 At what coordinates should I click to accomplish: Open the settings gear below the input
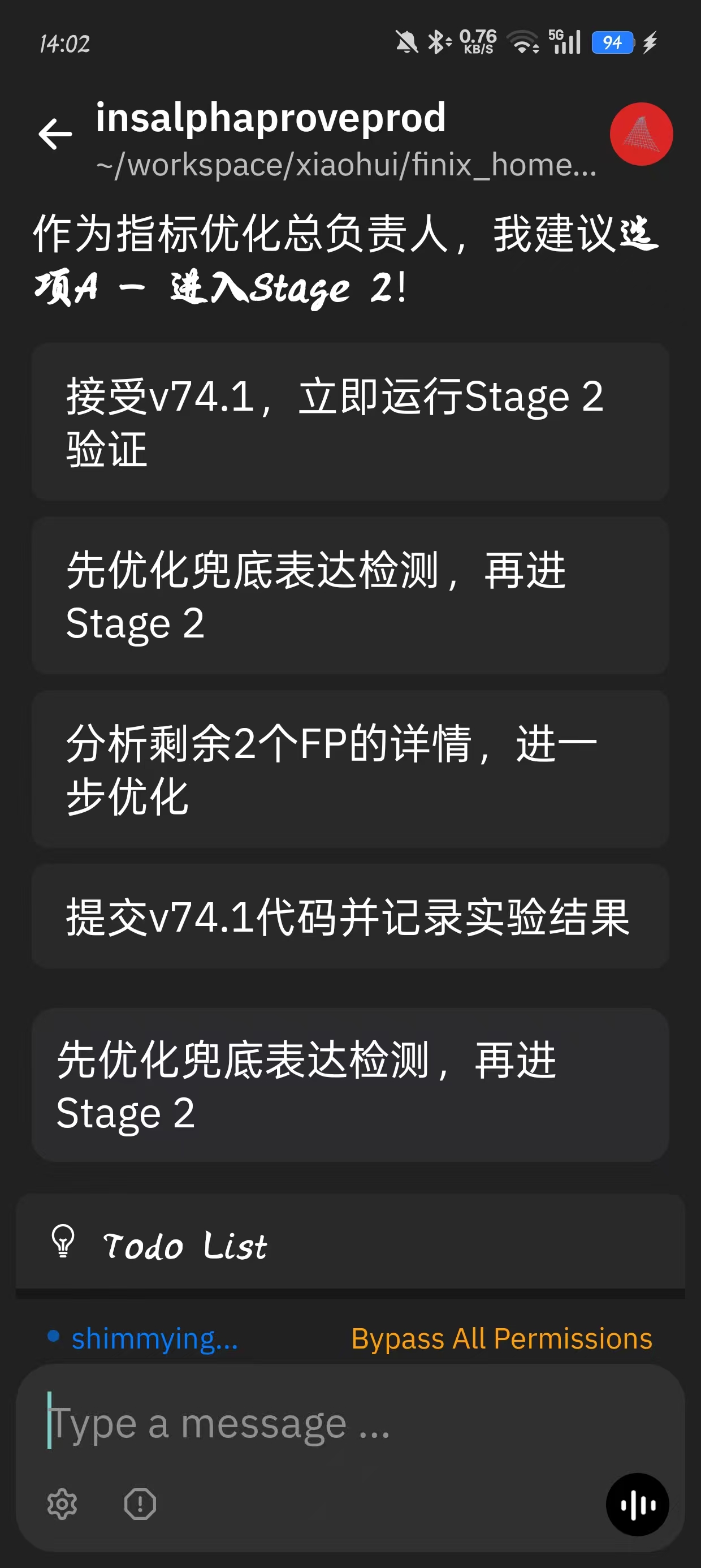[x=62, y=1504]
